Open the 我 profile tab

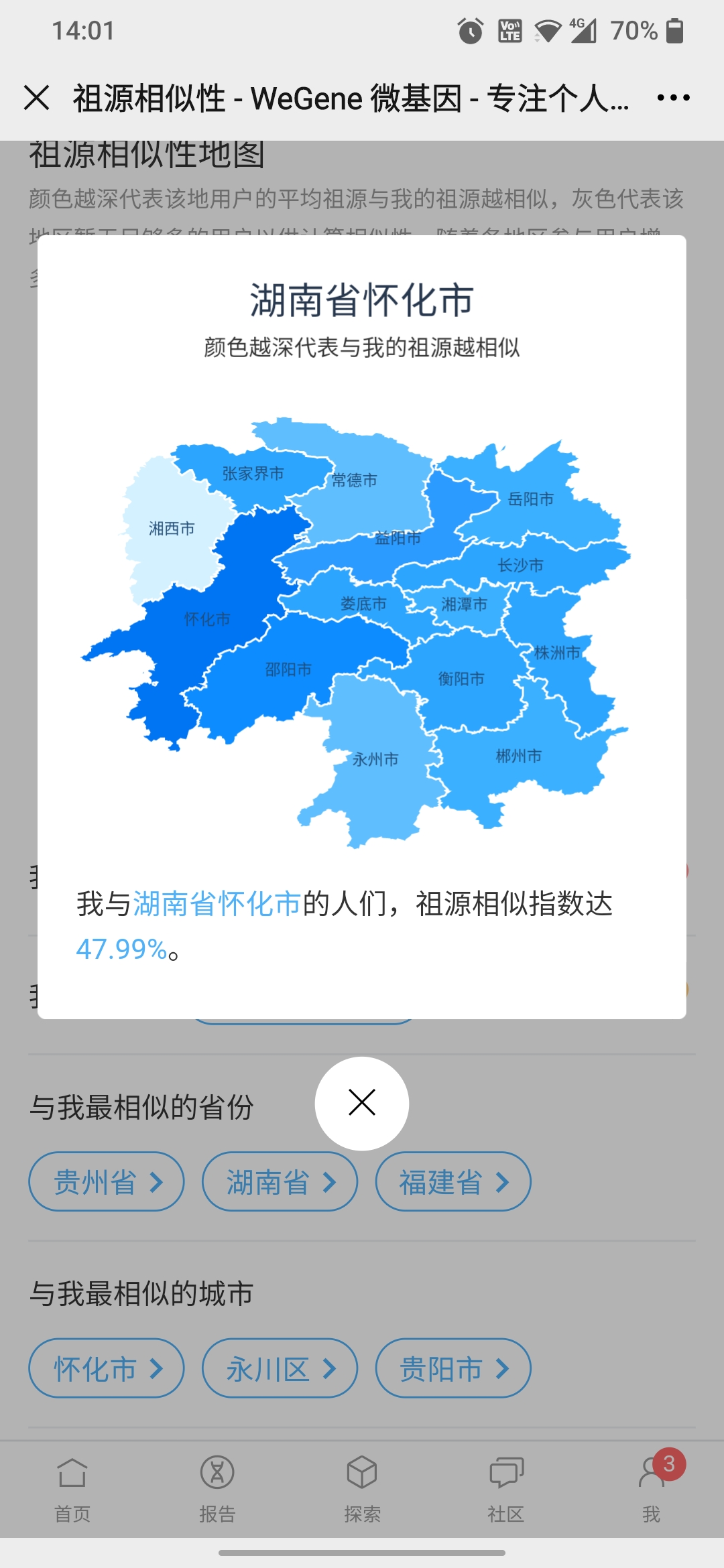pos(652,1489)
